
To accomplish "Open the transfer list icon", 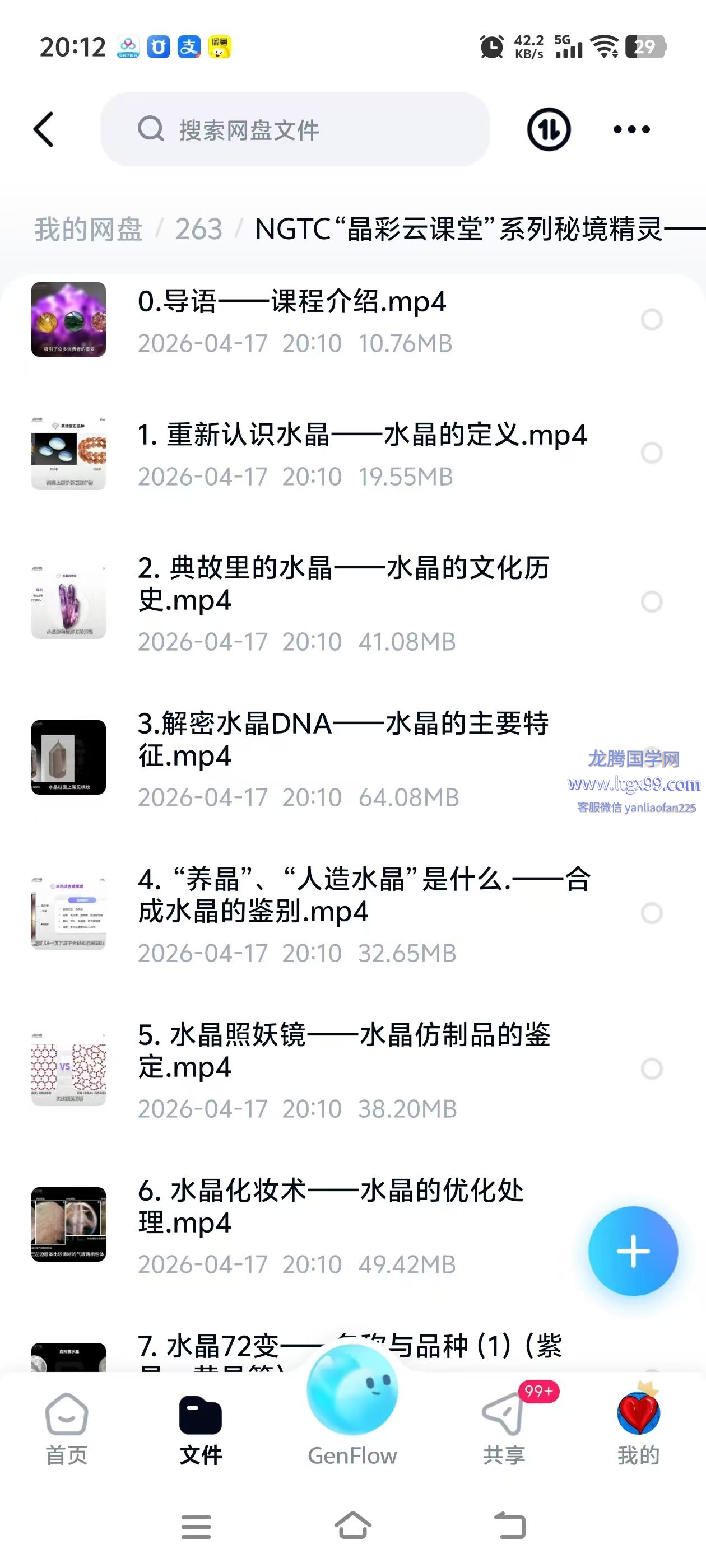I will point(548,129).
